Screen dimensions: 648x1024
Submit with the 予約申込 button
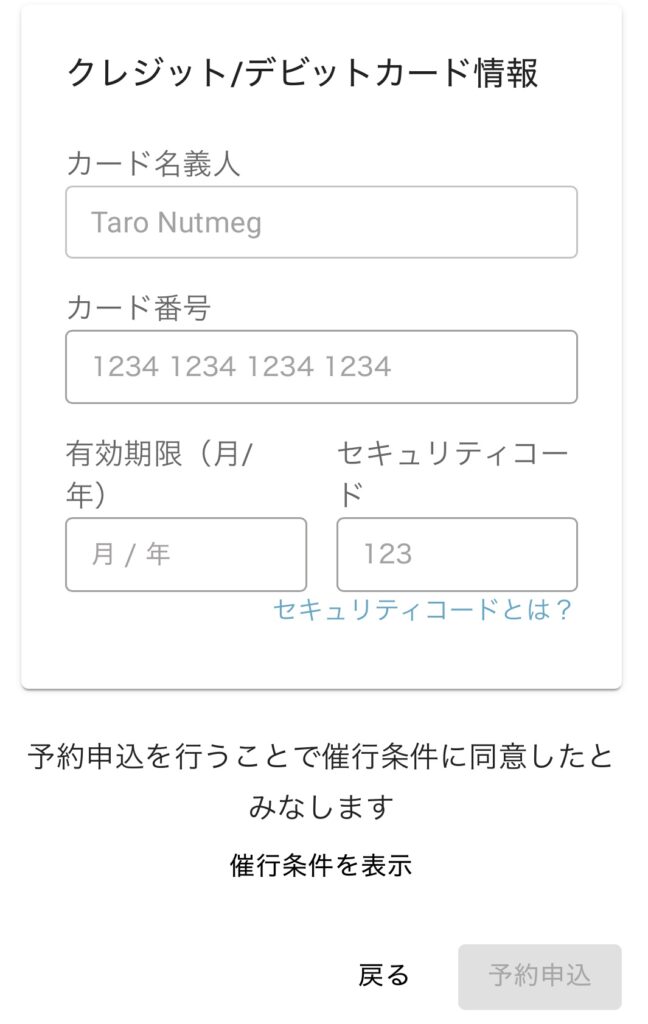[x=540, y=975]
